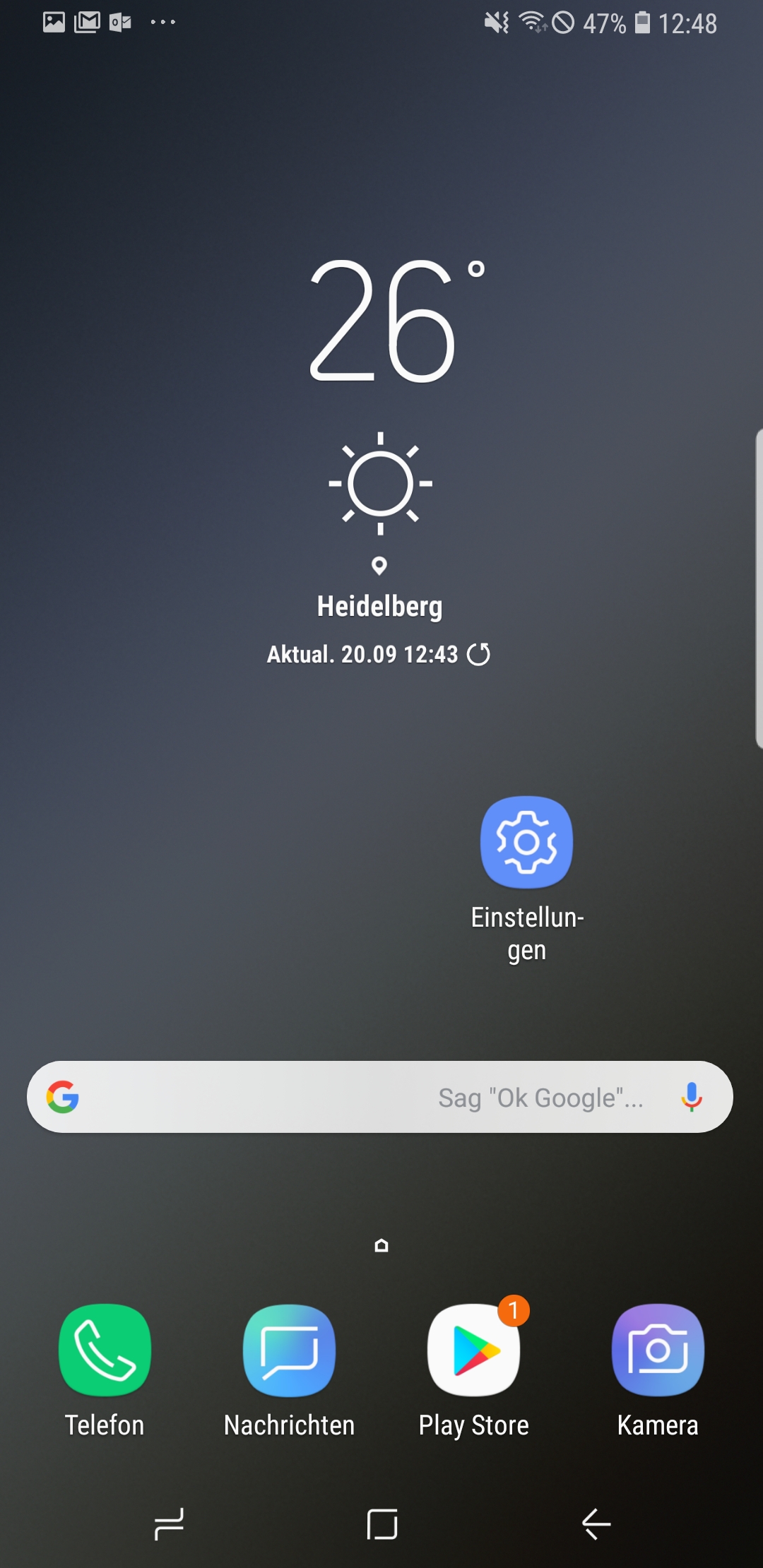Tap the home page indicator
Screen dimensions: 763x1568
pos(381,1245)
